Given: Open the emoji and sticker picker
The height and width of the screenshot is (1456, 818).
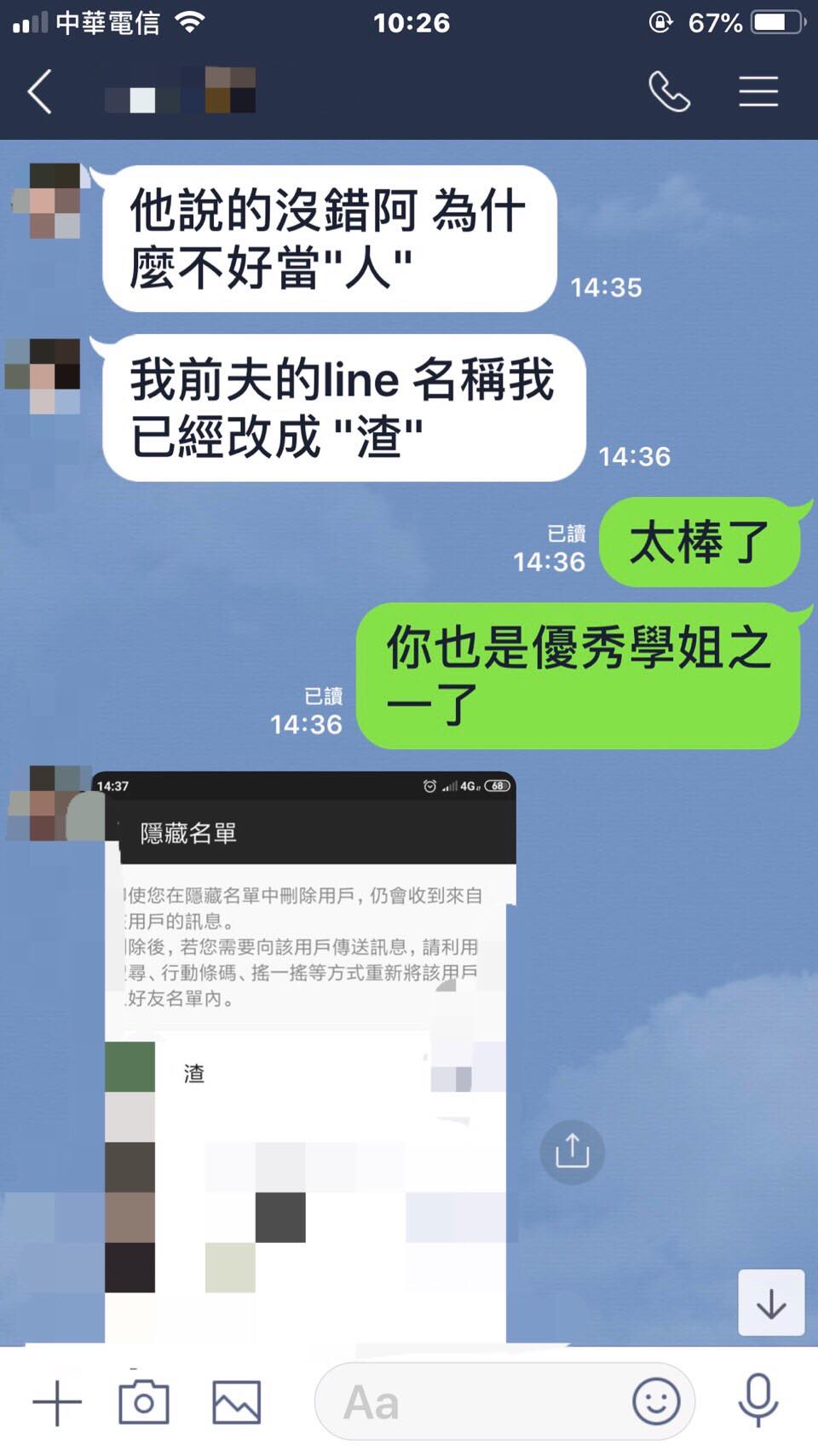Looking at the screenshot, I should tap(655, 1402).
